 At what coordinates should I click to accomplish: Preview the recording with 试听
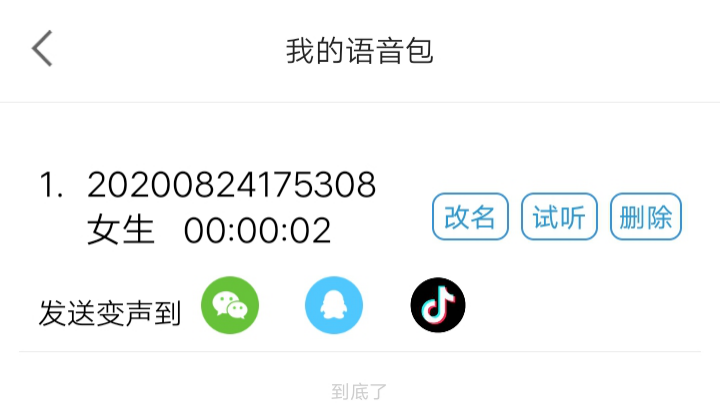tap(559, 217)
